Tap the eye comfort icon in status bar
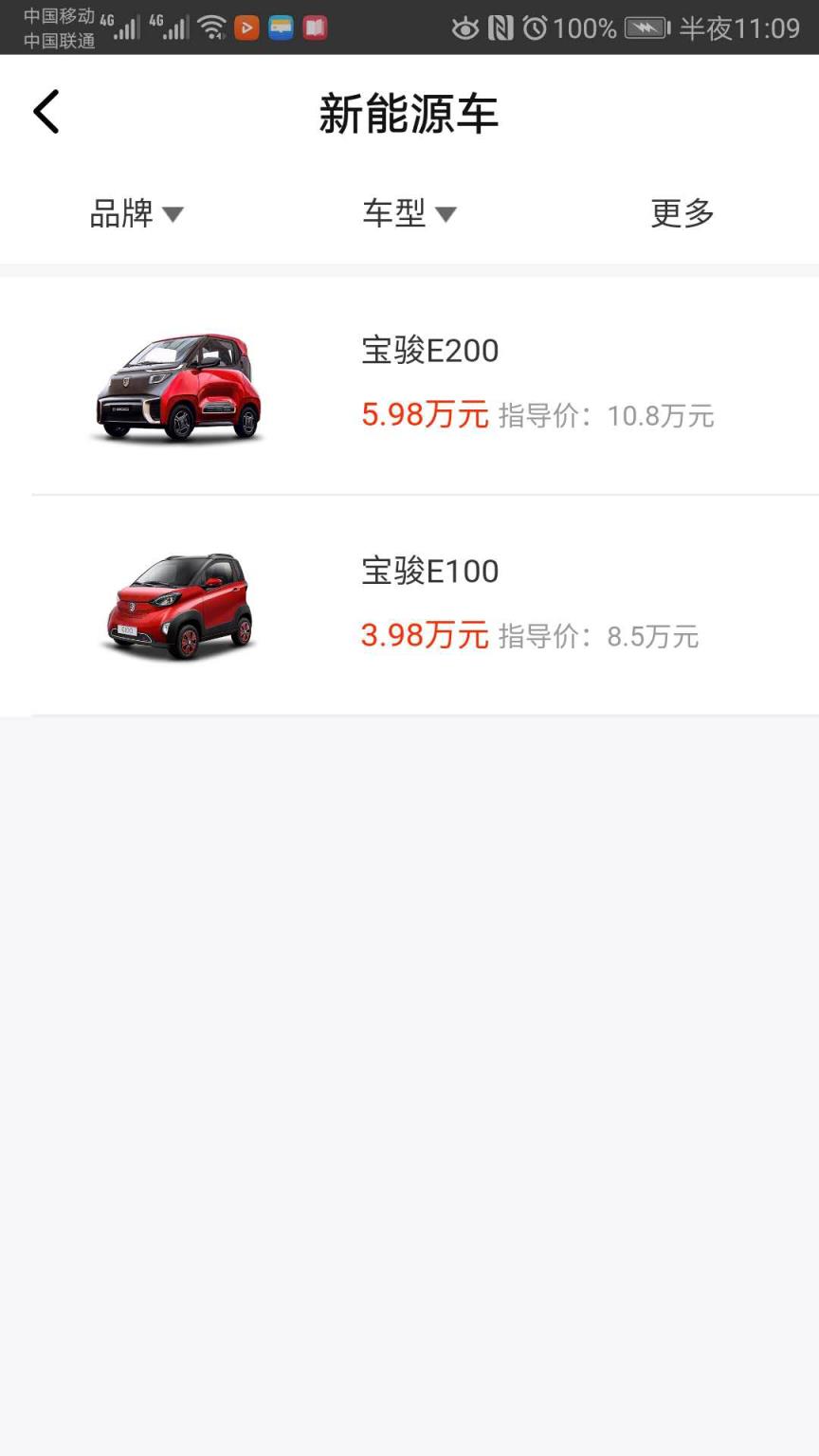This screenshot has height=1456, width=819. tap(464, 28)
